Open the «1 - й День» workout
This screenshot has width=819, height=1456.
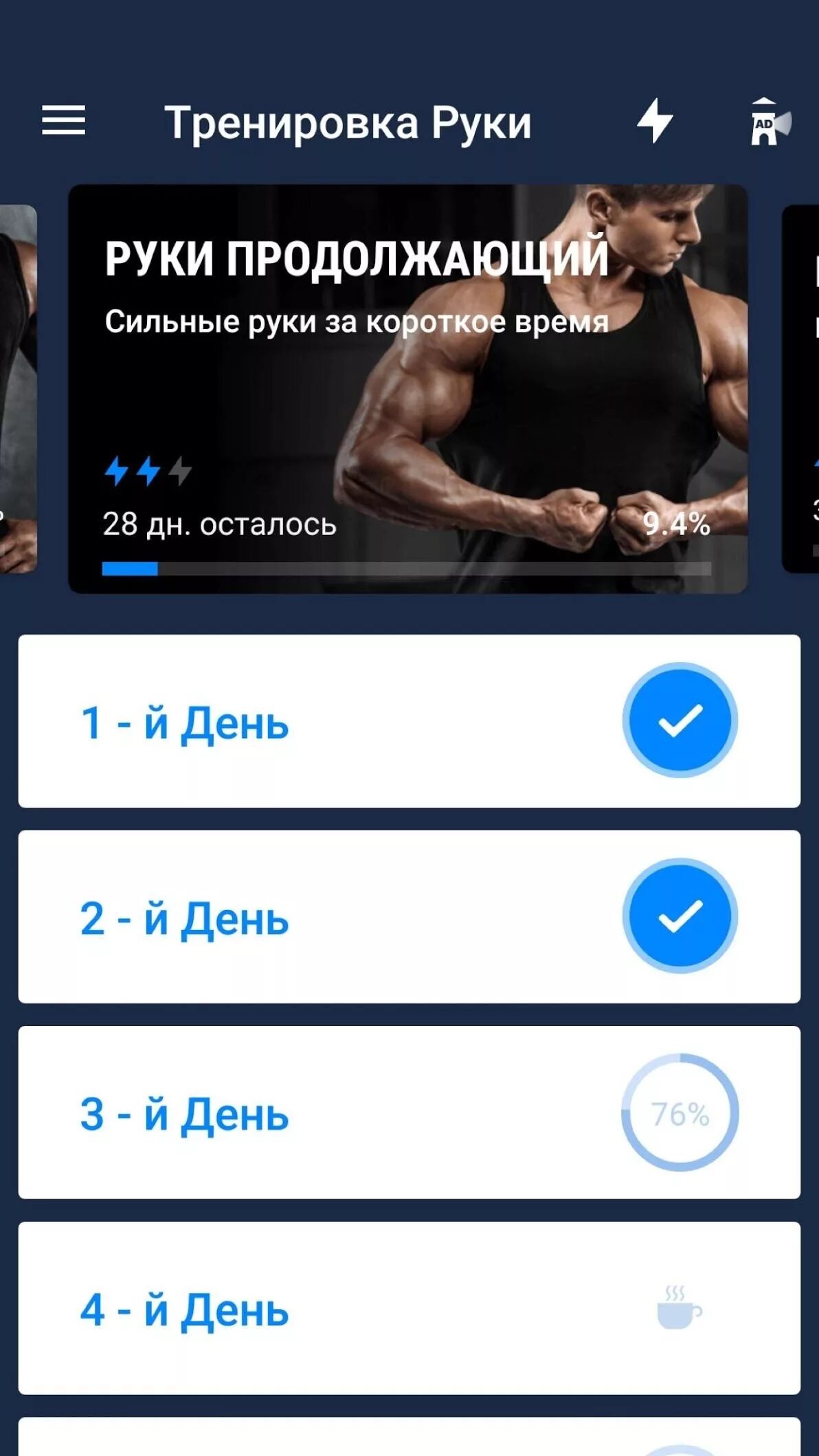pos(409,721)
